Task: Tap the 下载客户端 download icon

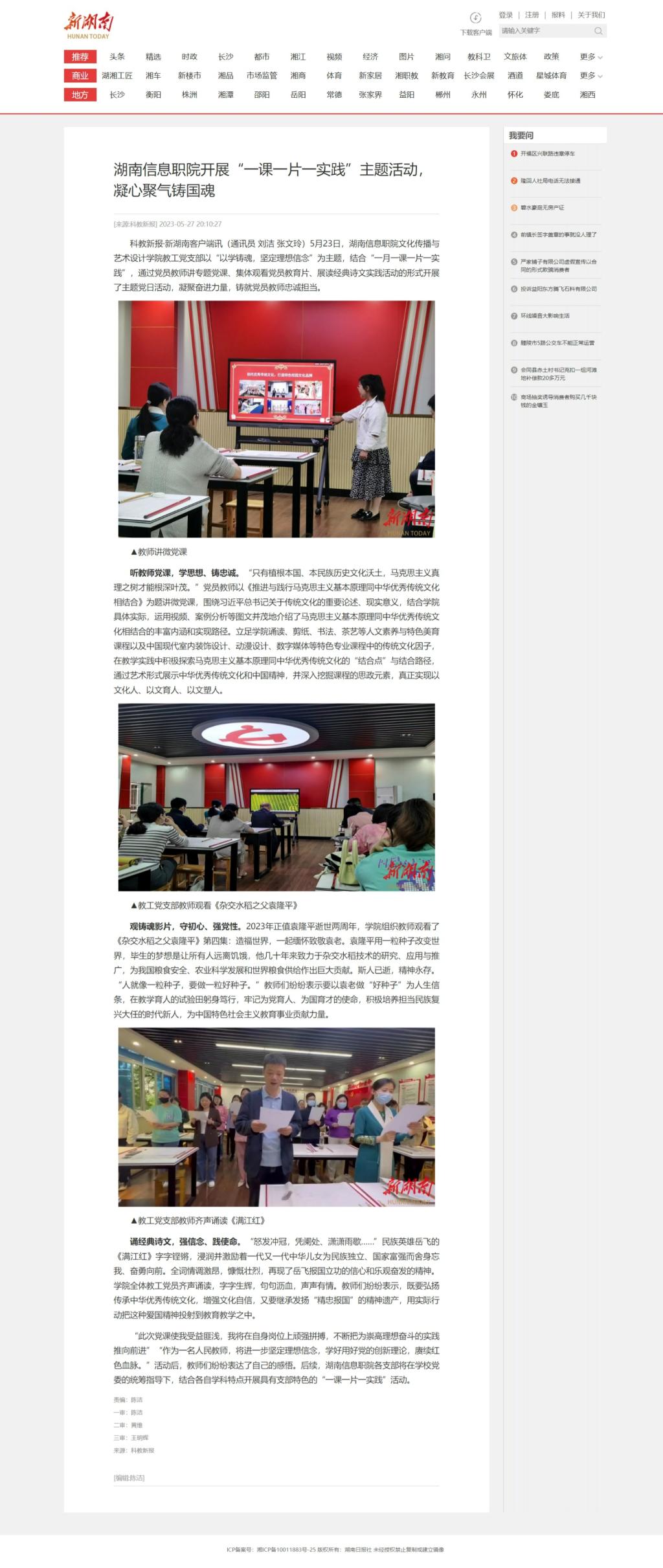Action: tap(475, 18)
